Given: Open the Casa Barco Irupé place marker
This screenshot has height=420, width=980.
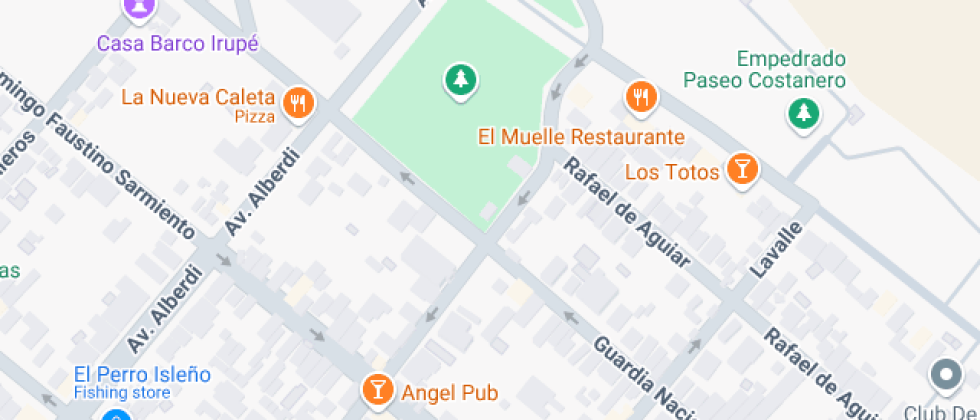Looking at the screenshot, I should (140, 8).
